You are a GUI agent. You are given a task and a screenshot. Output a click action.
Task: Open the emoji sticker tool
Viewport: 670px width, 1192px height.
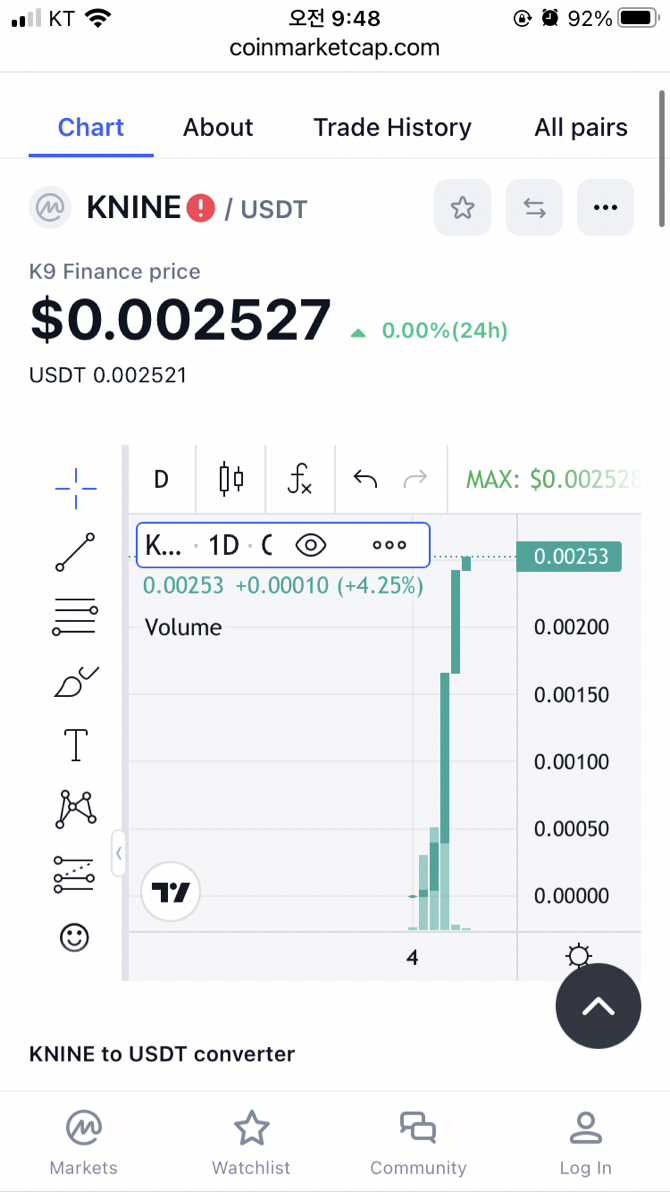[75, 937]
